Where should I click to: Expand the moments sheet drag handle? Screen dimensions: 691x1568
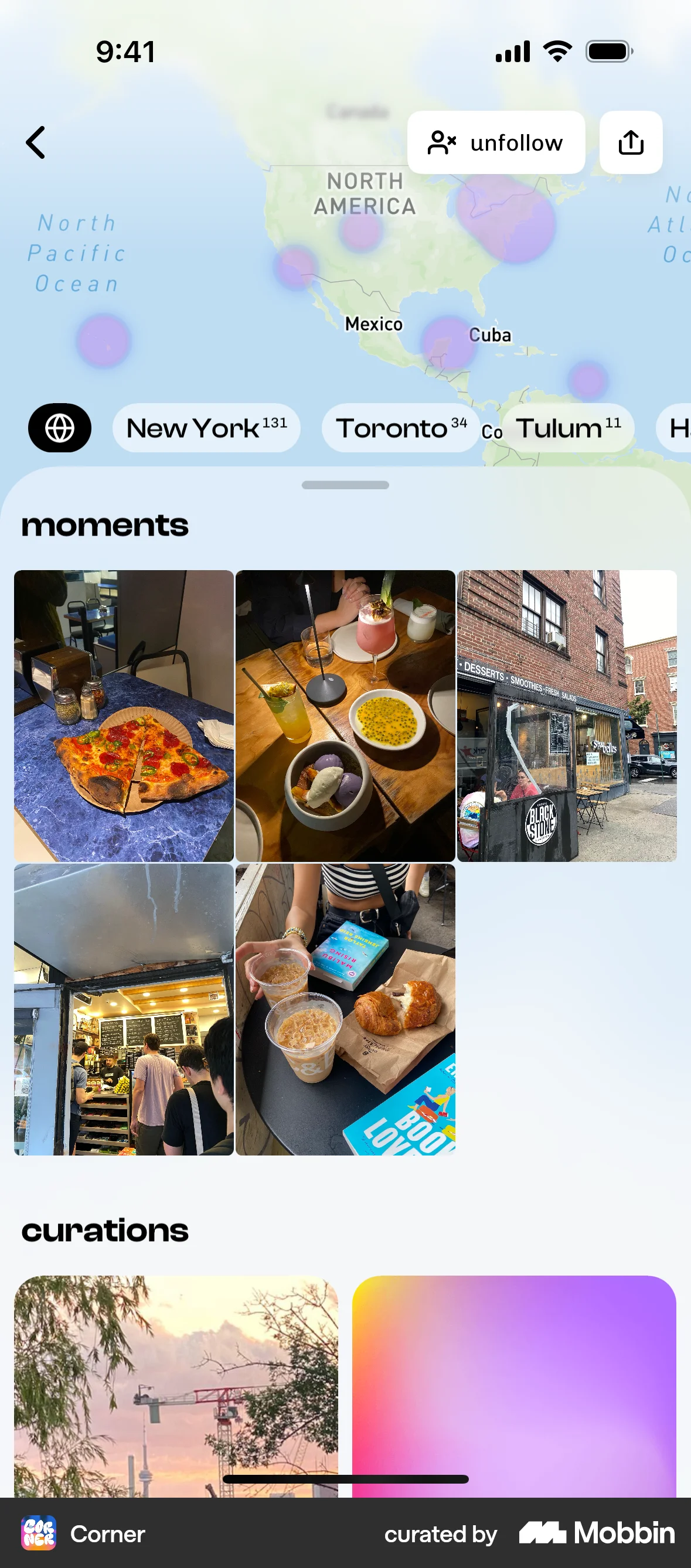(x=345, y=486)
